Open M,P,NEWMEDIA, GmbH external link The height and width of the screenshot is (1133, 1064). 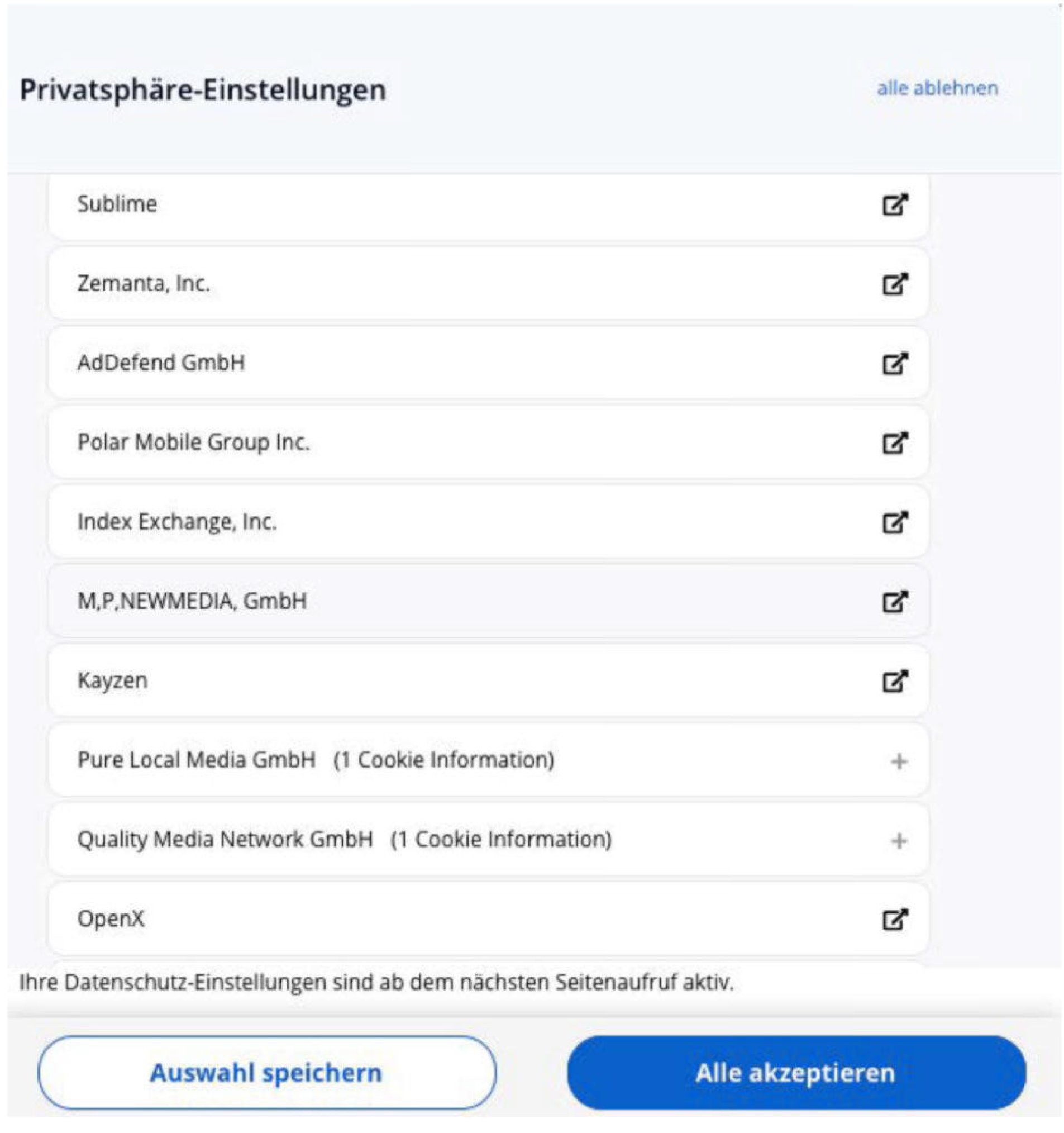click(x=894, y=601)
